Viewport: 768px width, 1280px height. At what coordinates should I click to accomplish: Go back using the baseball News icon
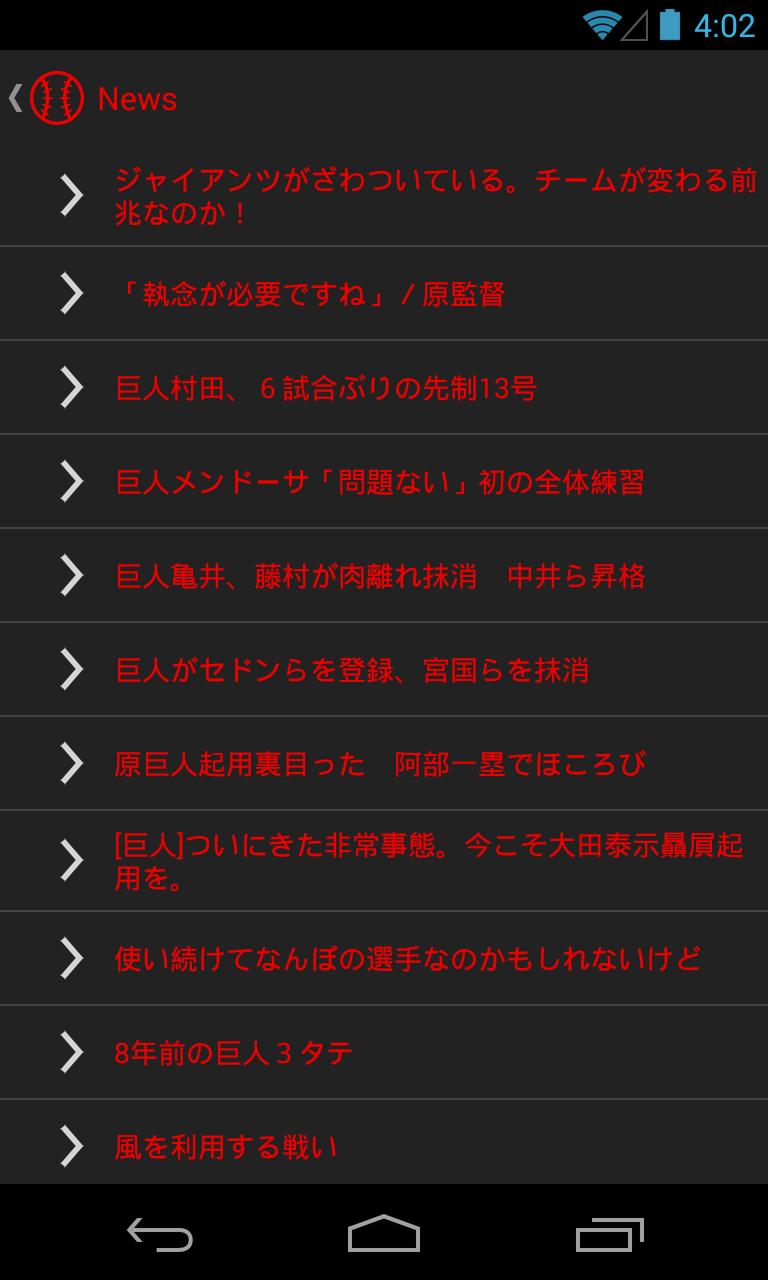[54, 98]
